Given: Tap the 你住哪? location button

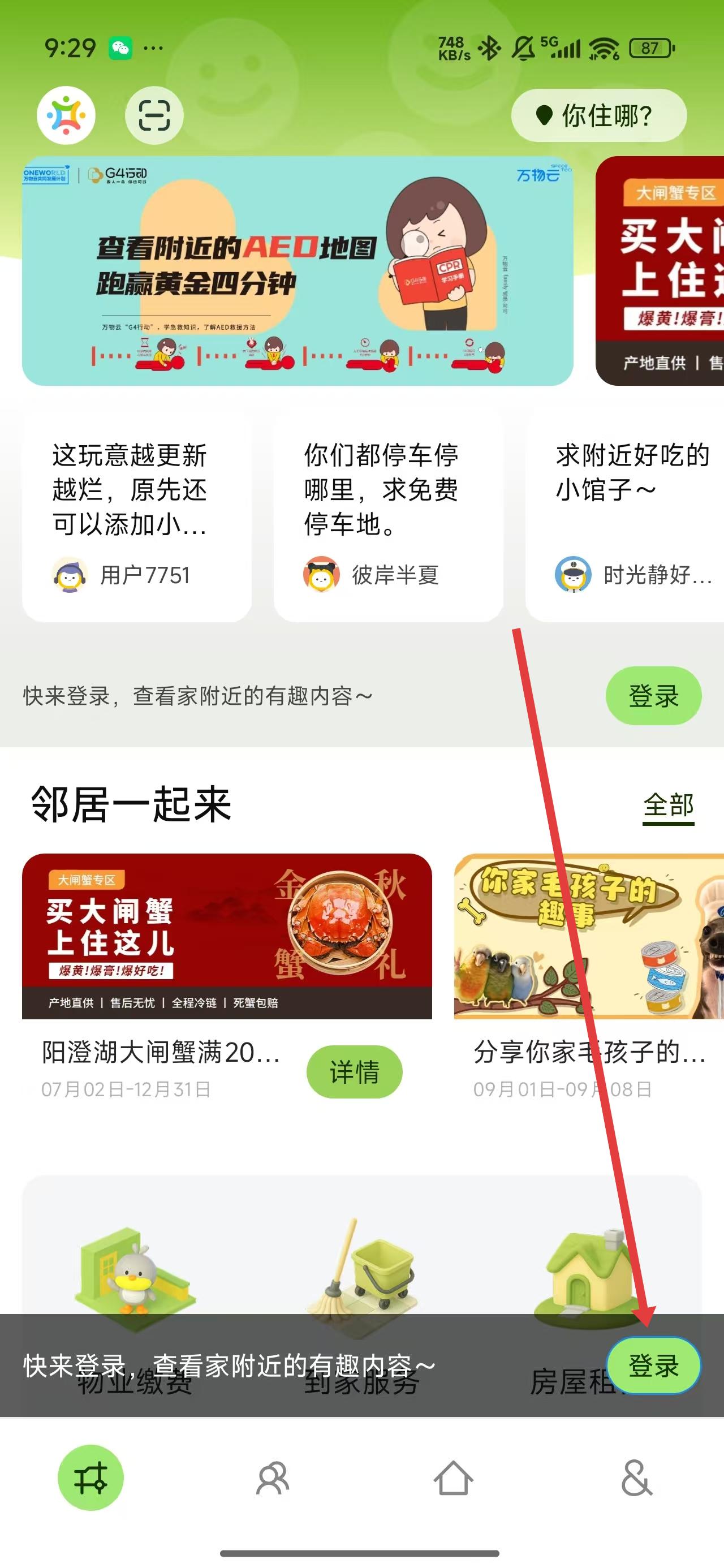Looking at the screenshot, I should 598,115.
